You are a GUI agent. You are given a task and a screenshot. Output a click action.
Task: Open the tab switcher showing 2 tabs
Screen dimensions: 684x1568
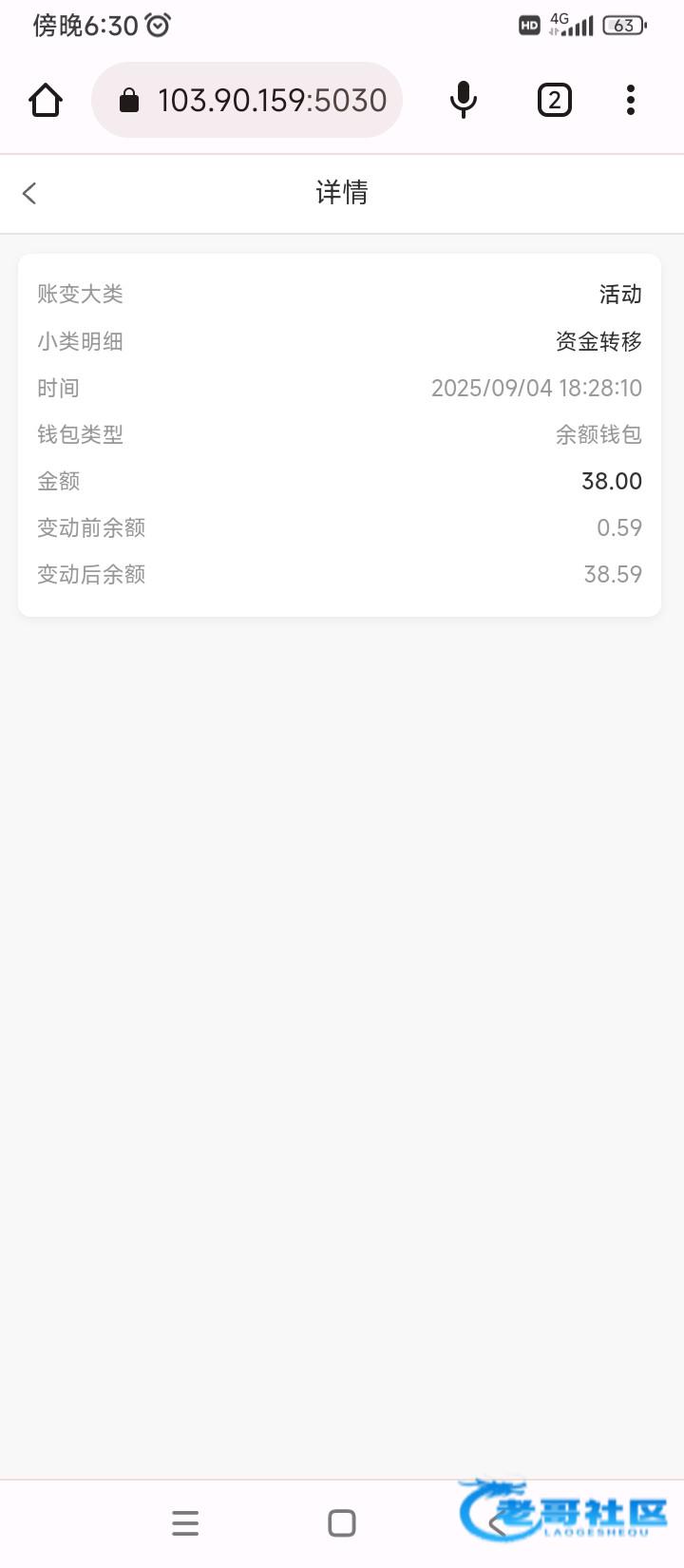coord(554,100)
